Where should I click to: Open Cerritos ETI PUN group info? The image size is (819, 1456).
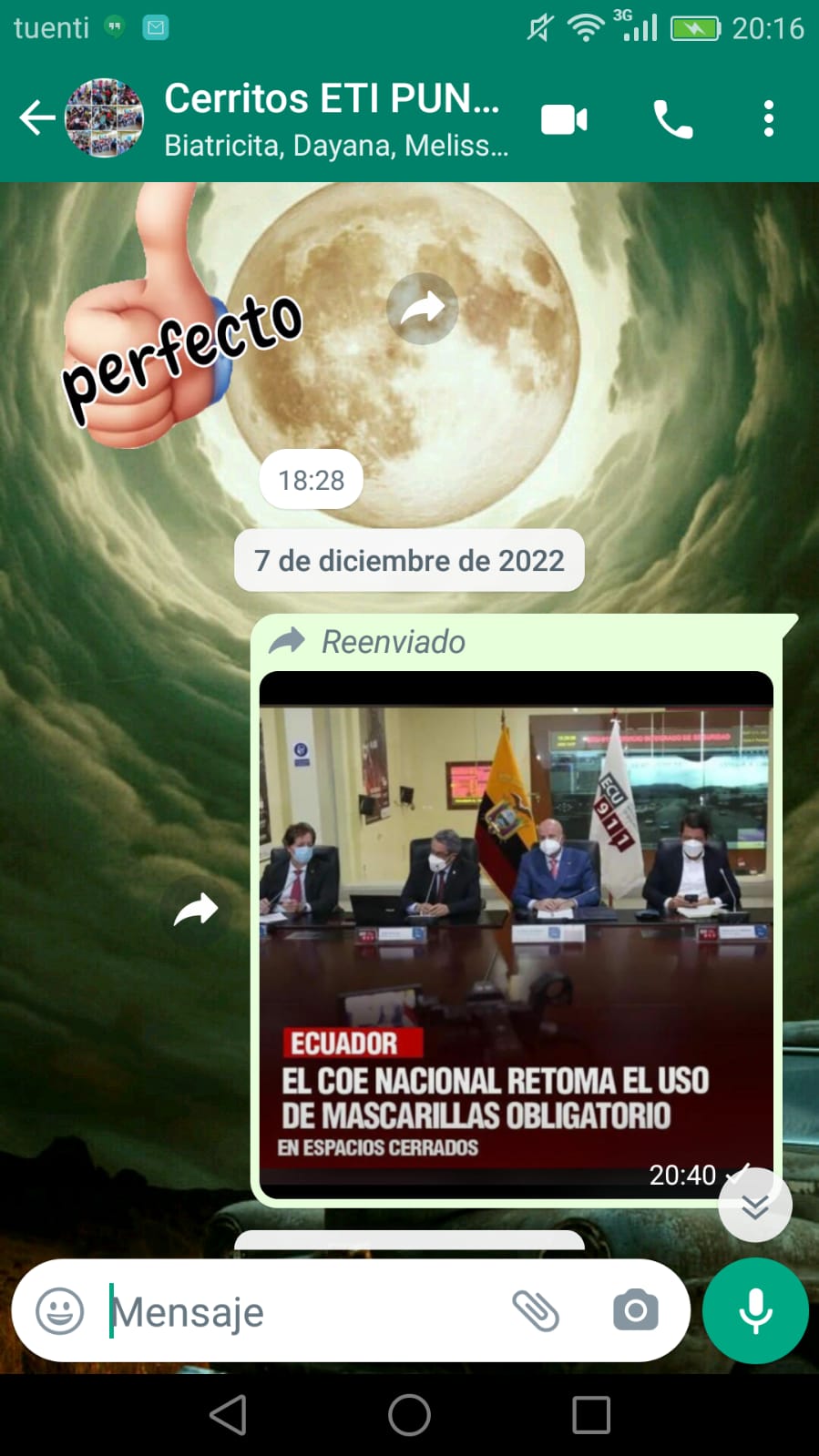(x=333, y=118)
